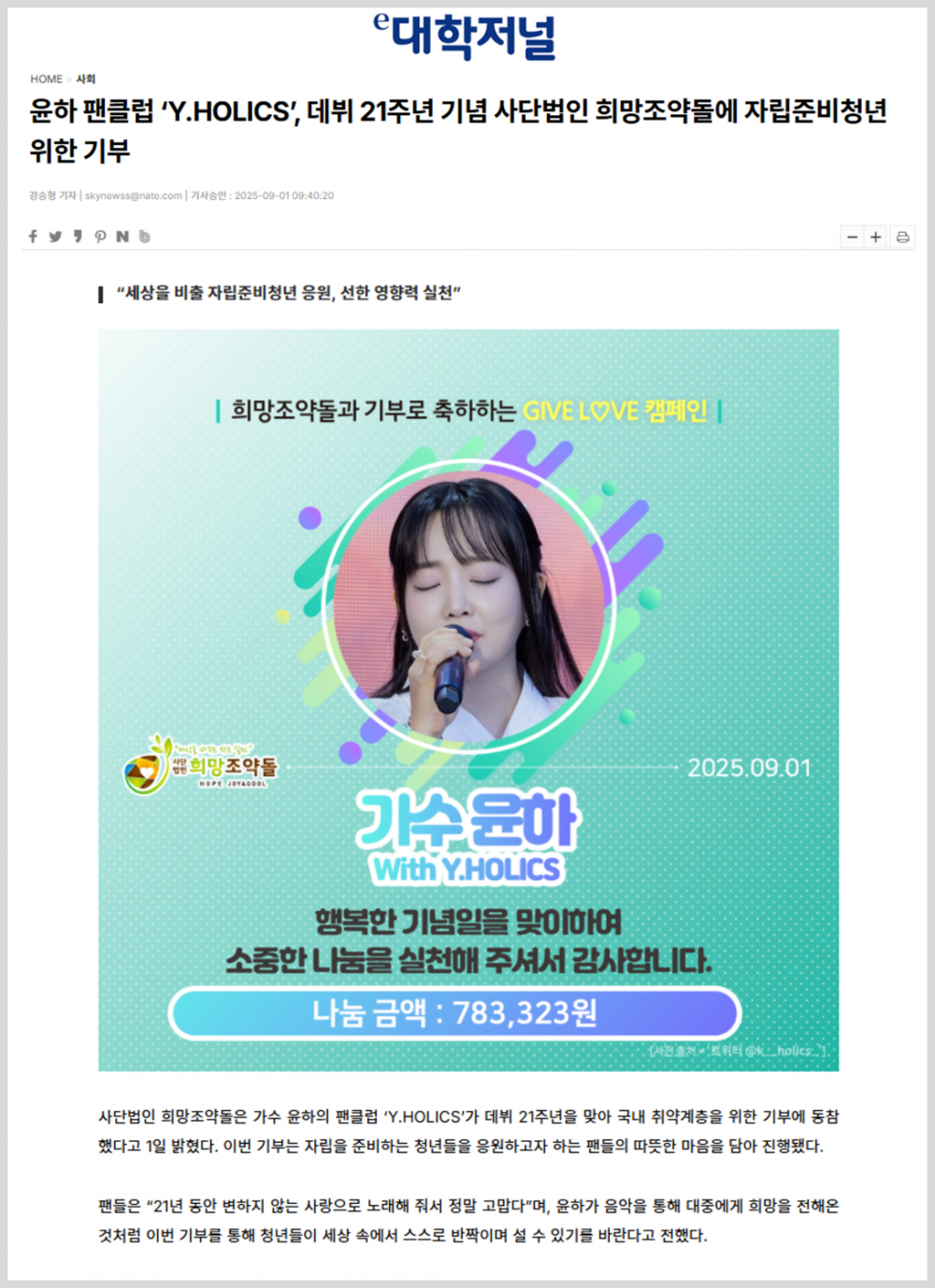
Task: Share the article to Naver
Action: pos(122,237)
